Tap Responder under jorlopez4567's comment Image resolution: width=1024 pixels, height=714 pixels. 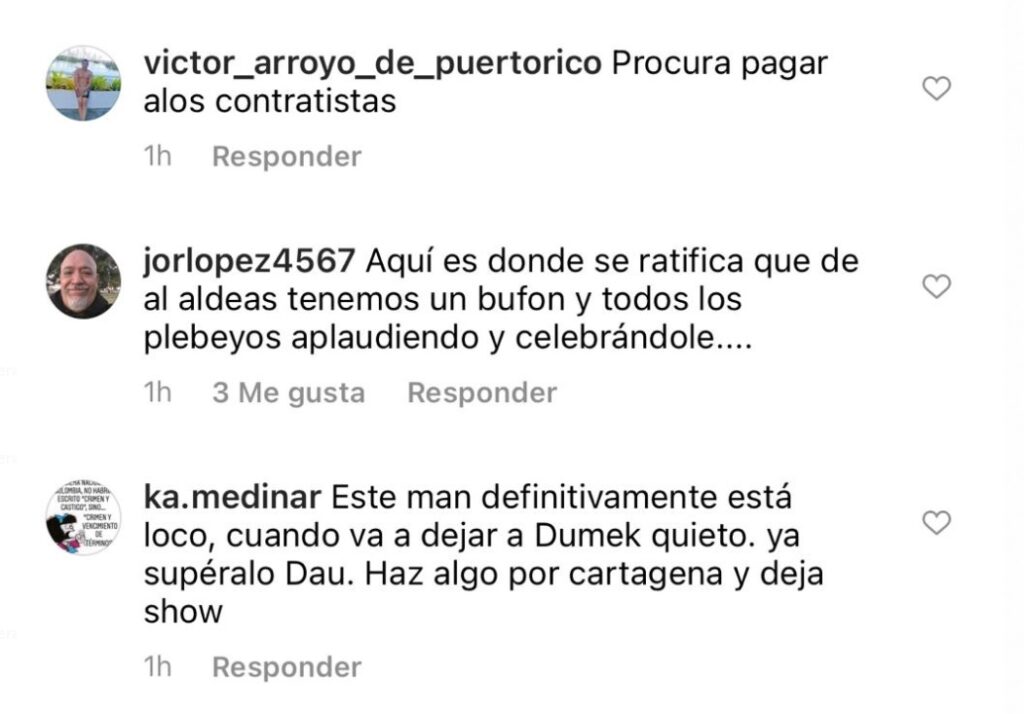[x=481, y=393]
